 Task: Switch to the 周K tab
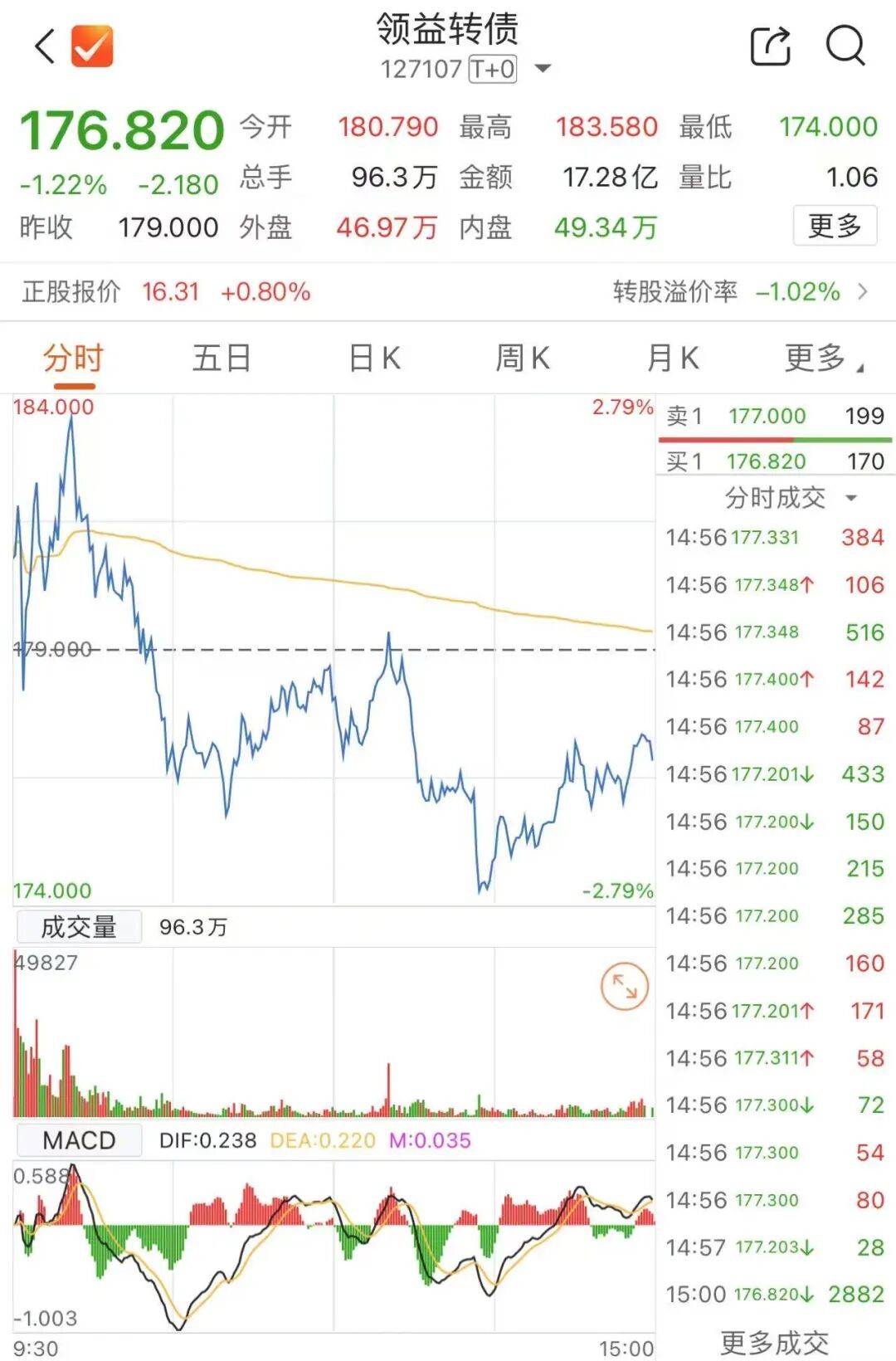521,359
